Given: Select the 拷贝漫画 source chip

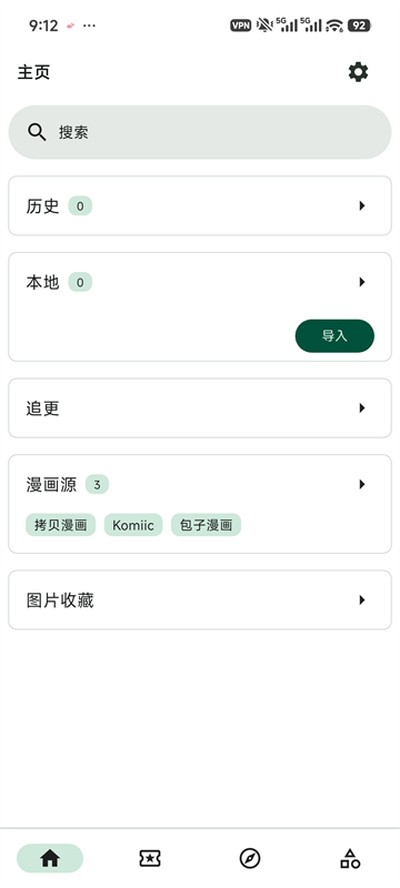Looking at the screenshot, I should [61, 525].
